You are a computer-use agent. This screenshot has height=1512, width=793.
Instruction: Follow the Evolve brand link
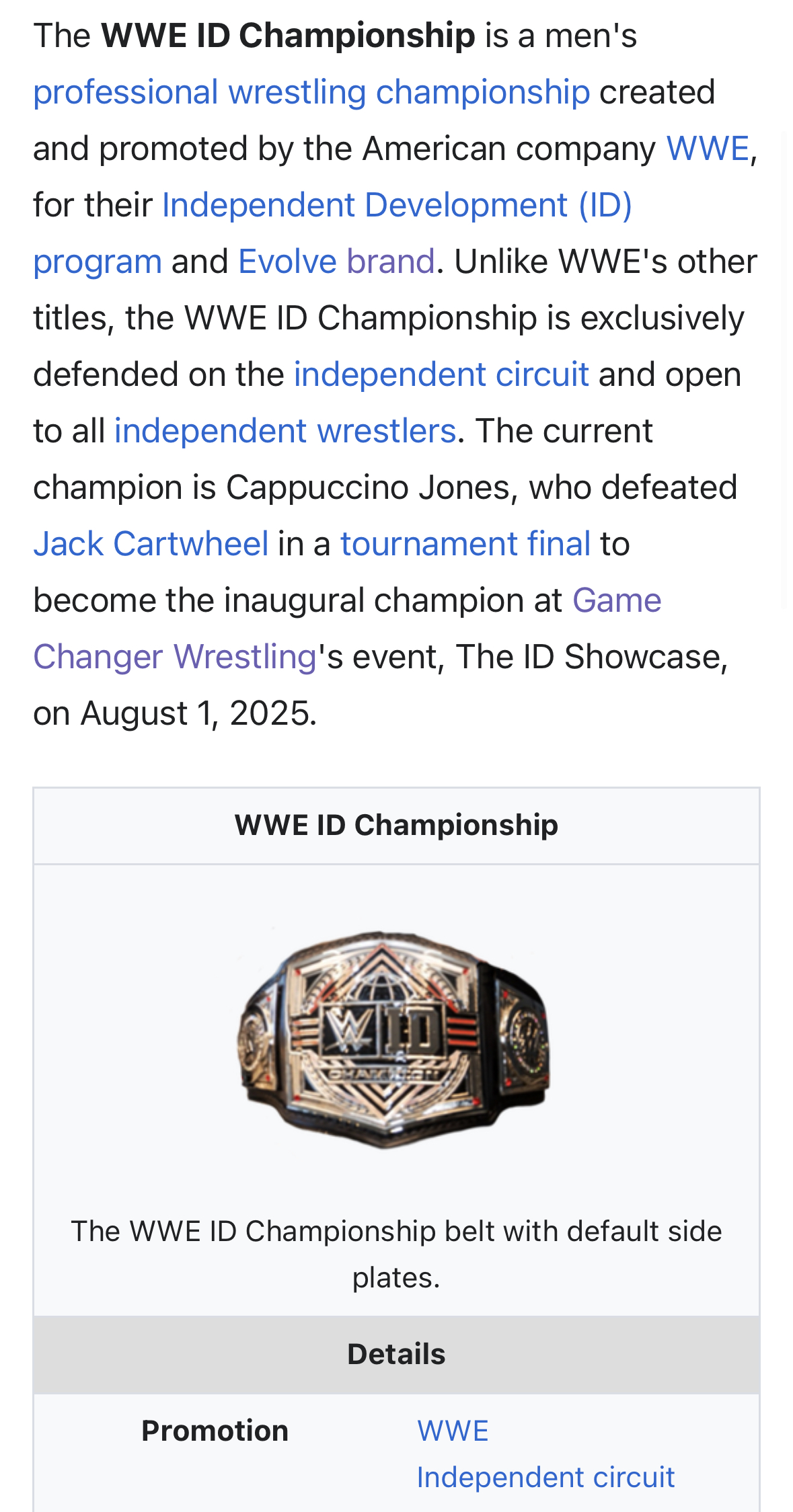click(336, 262)
